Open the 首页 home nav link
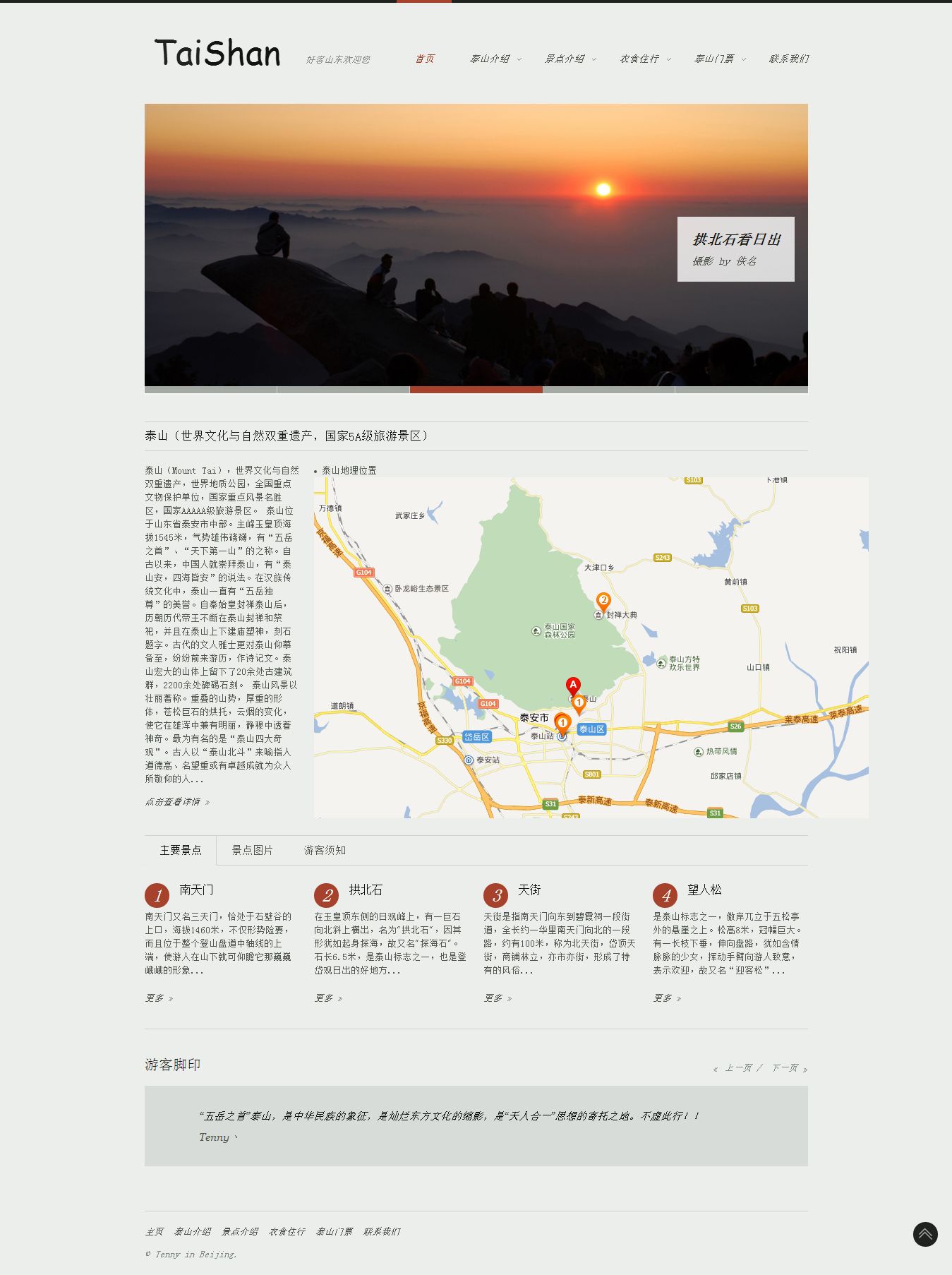This screenshot has width=952, height=1275. click(x=425, y=59)
